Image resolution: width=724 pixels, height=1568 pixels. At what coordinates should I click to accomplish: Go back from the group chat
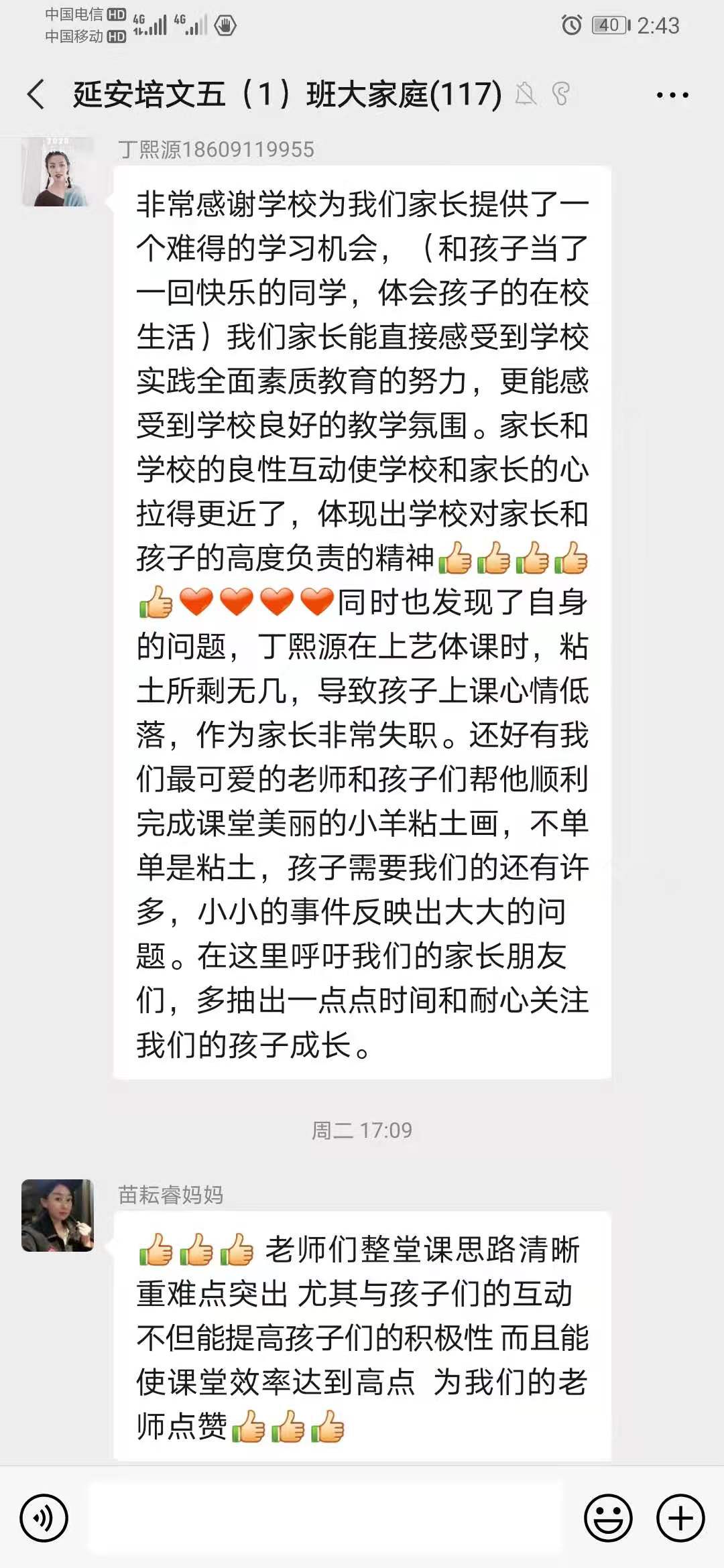36,94
